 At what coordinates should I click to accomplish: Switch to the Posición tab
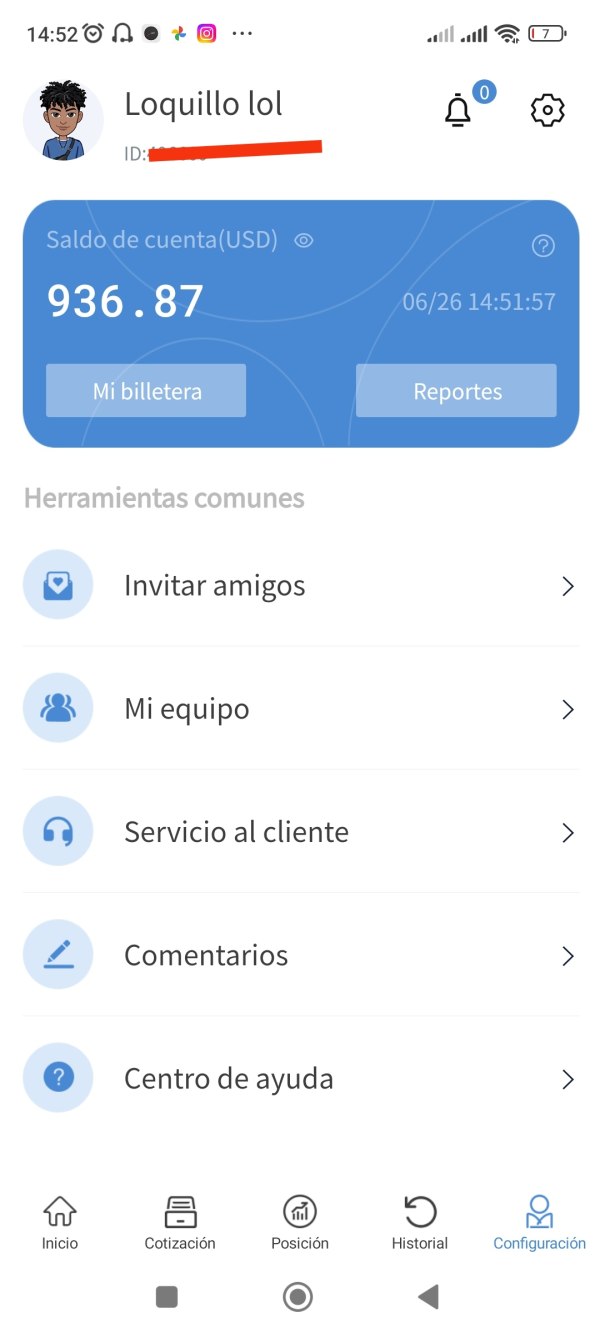click(x=300, y=1223)
